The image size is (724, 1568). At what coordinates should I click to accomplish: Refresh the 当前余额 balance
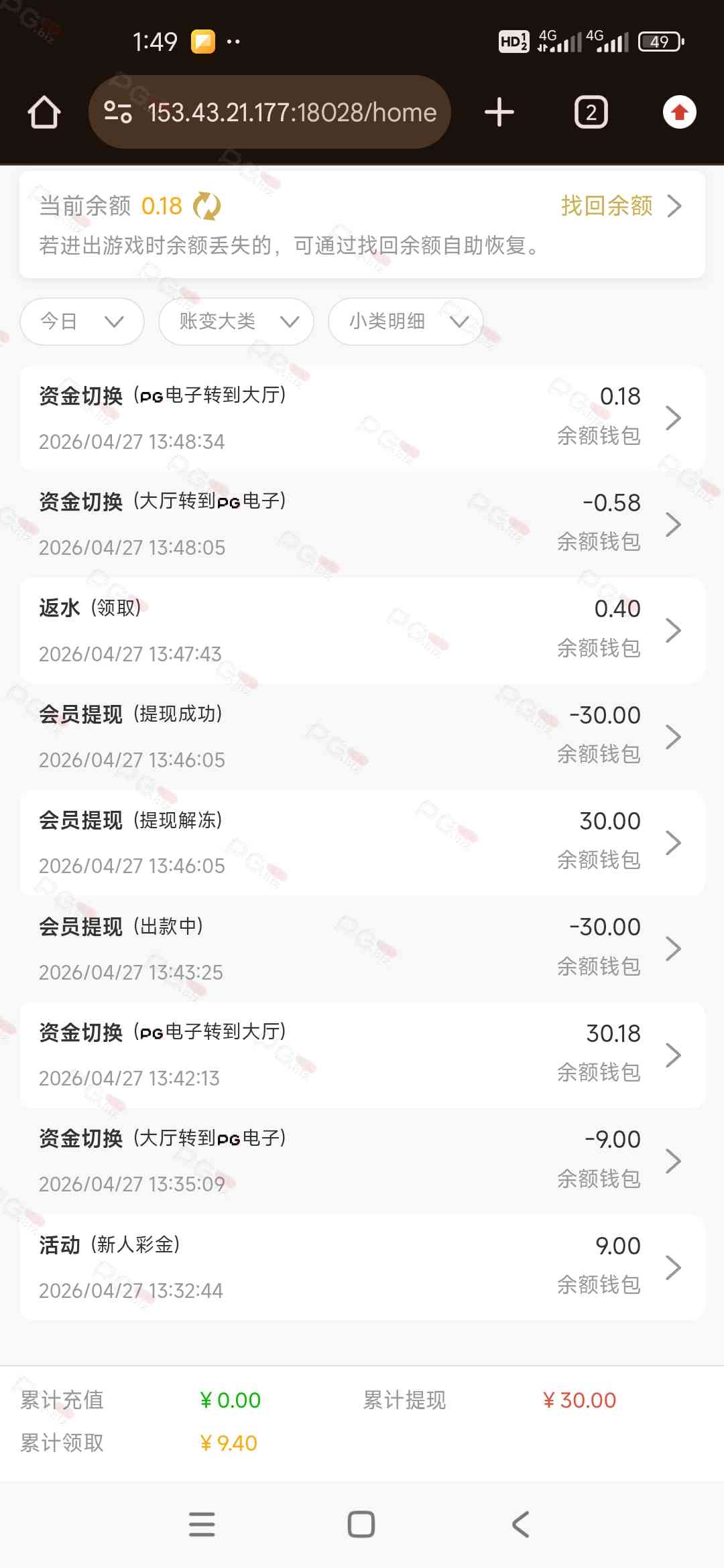coord(207,206)
